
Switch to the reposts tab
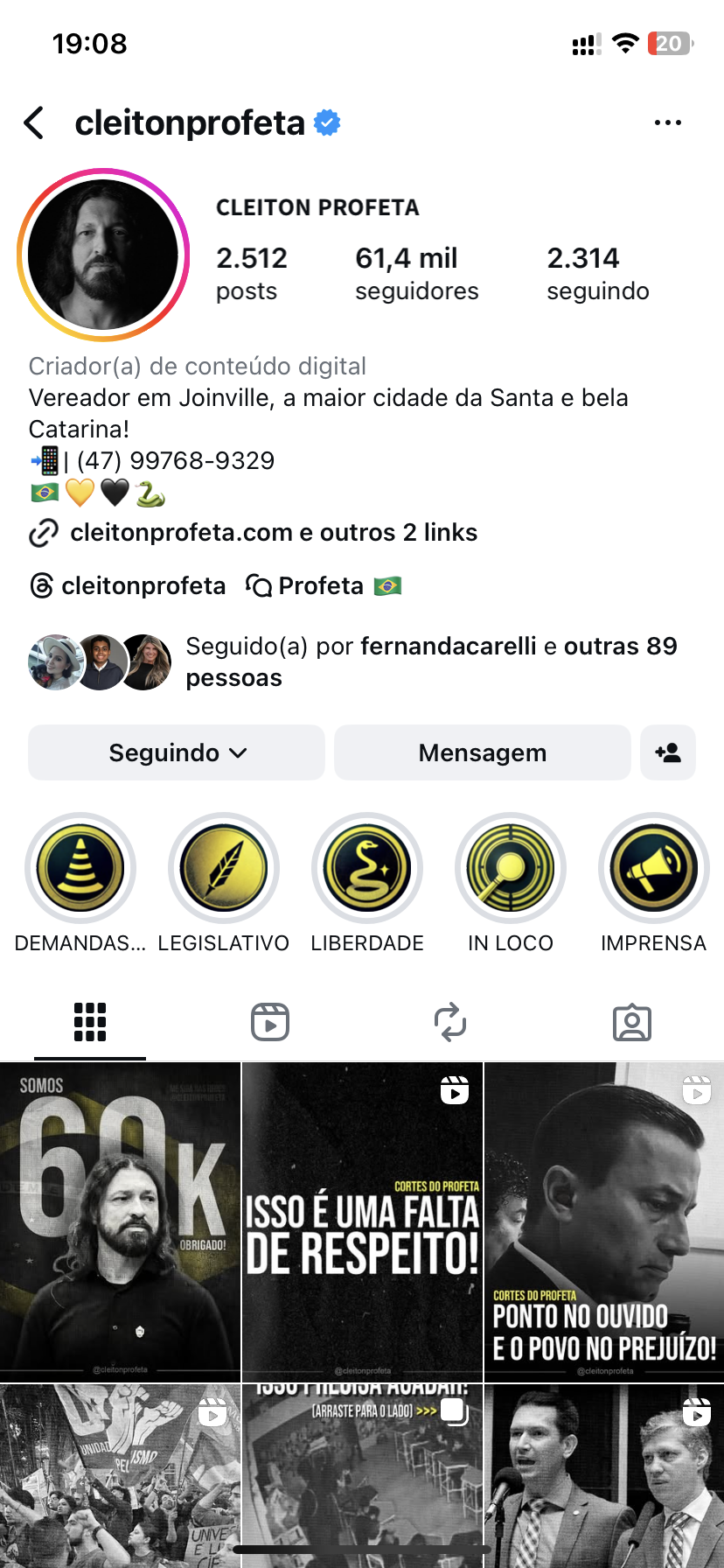click(x=450, y=1022)
